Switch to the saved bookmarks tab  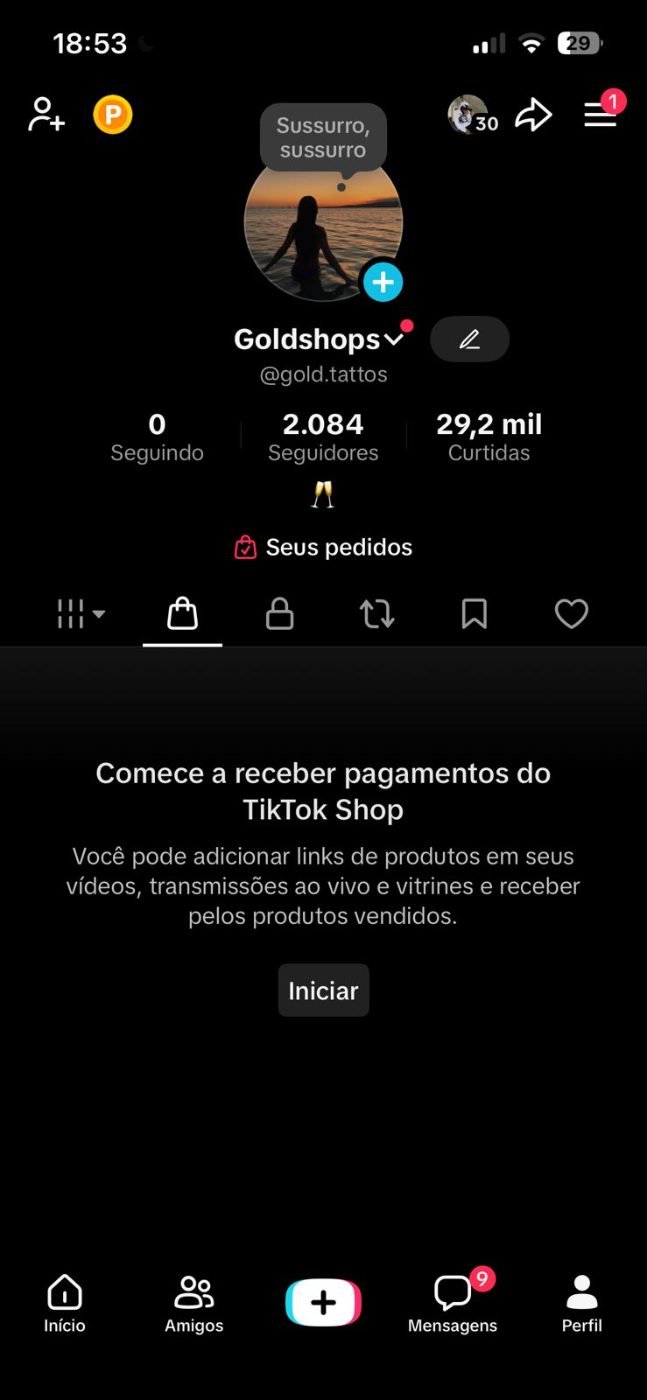(474, 614)
